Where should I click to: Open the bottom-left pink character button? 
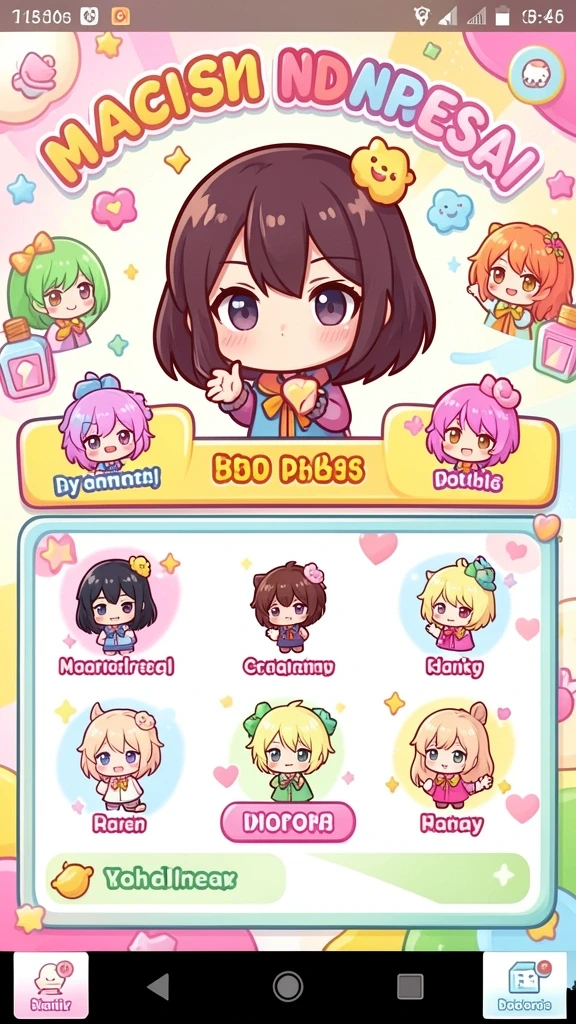[x=51, y=987]
